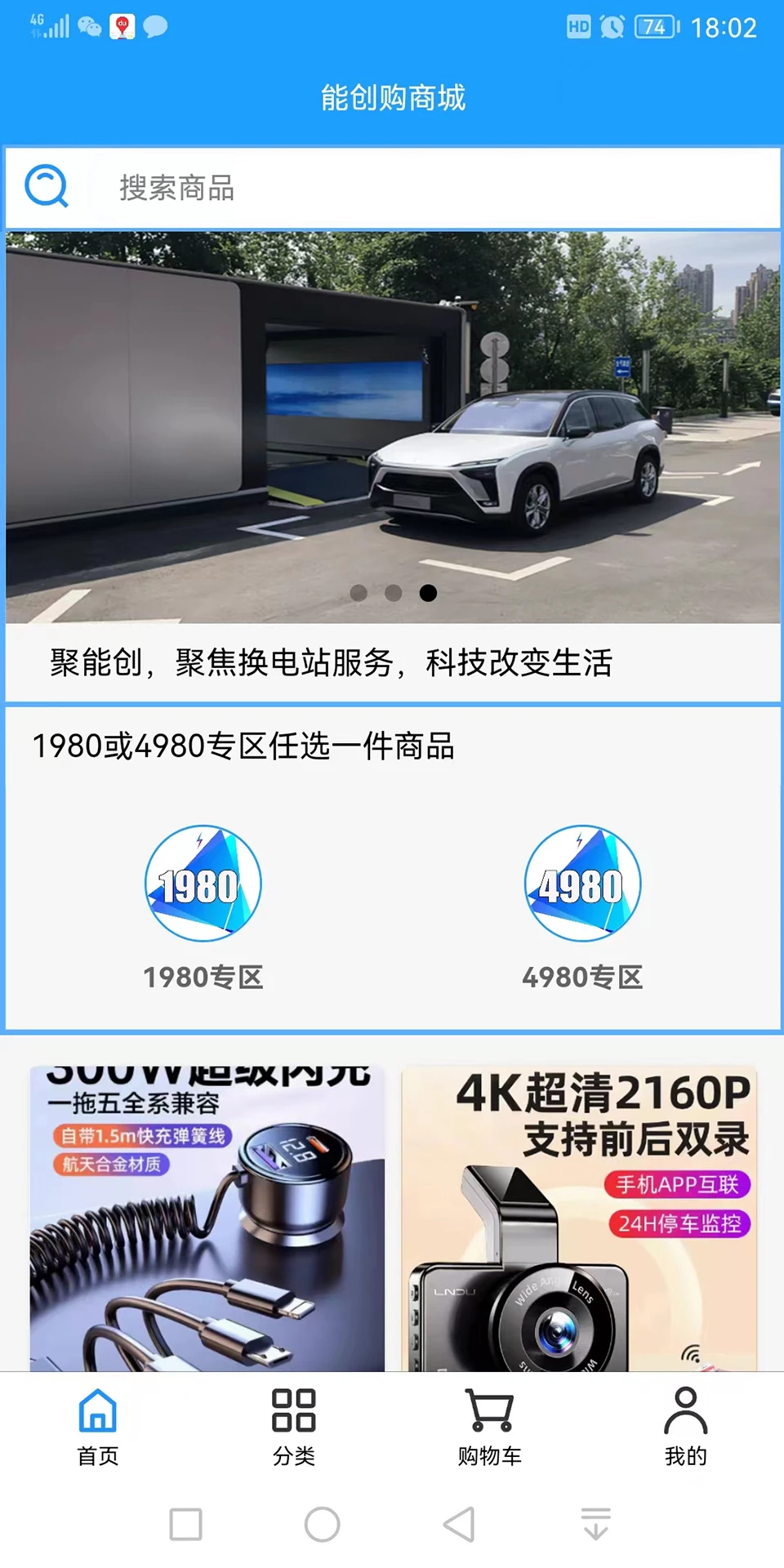Select the 我的 tab

(686, 1426)
